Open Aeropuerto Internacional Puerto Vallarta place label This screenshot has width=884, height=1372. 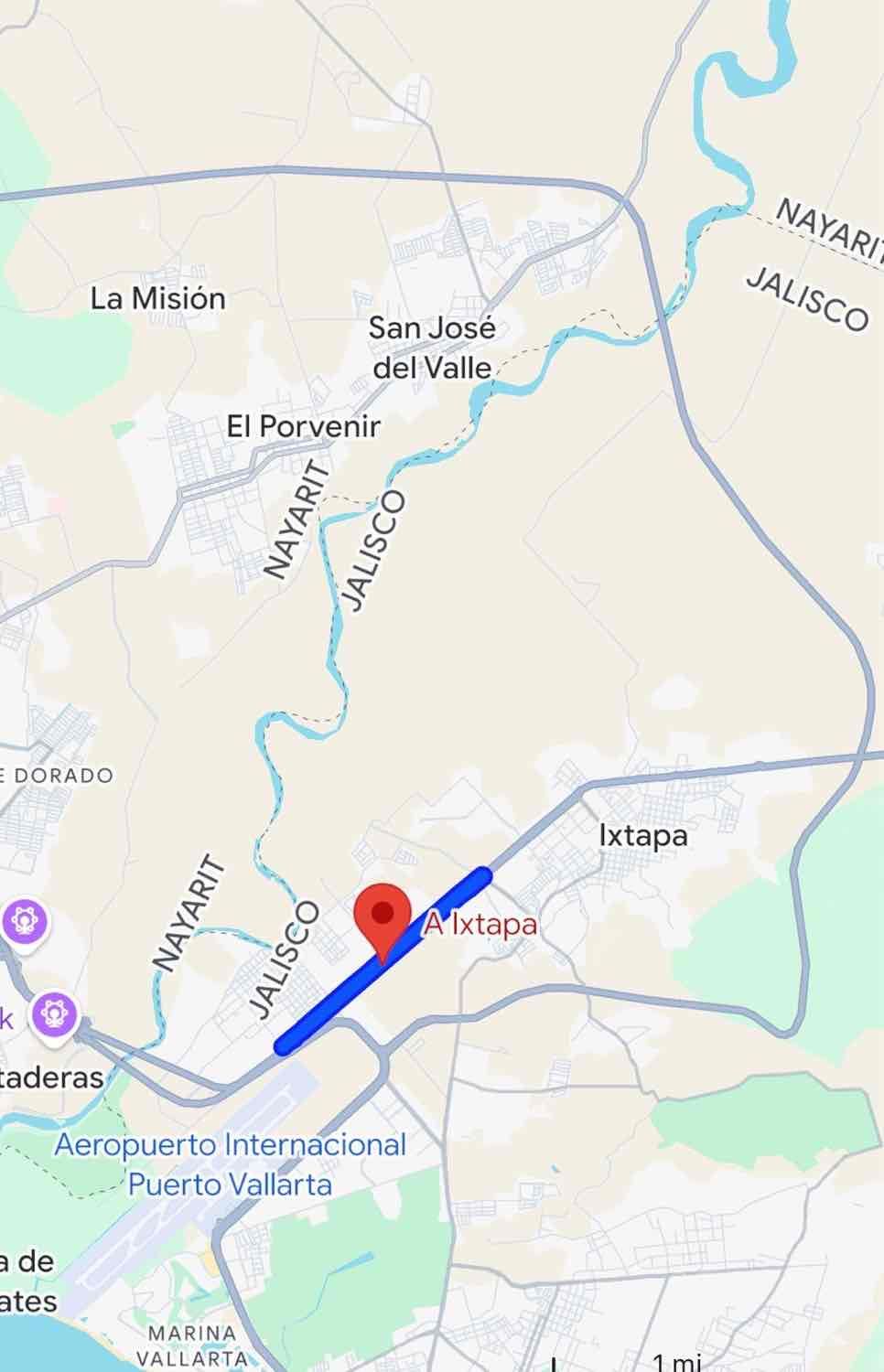point(230,1164)
